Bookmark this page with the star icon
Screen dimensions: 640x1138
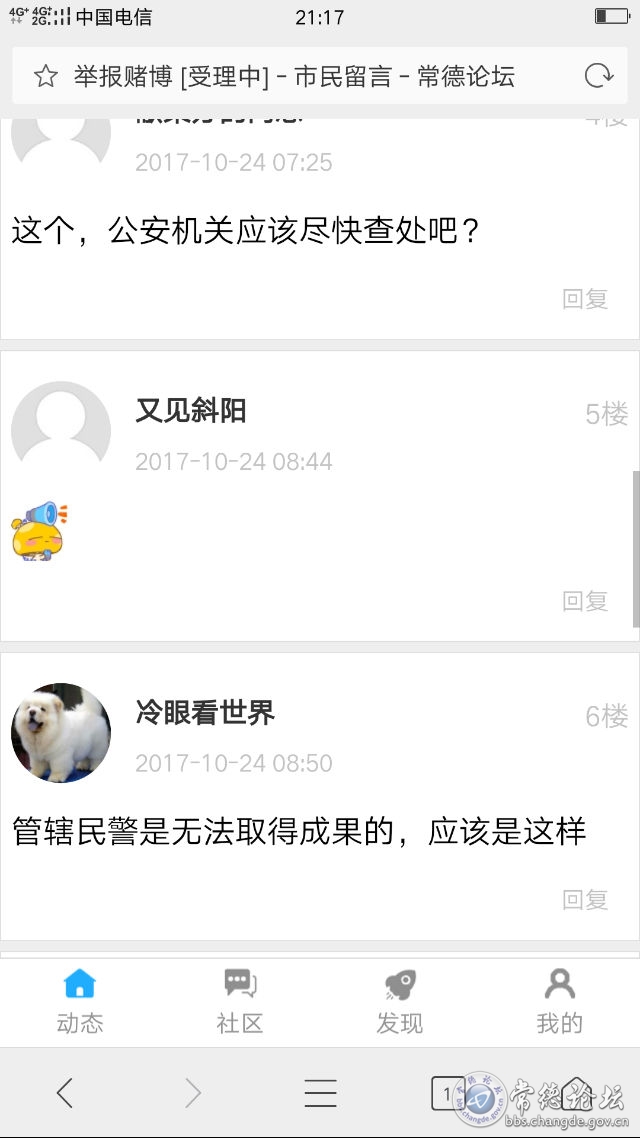[46, 77]
